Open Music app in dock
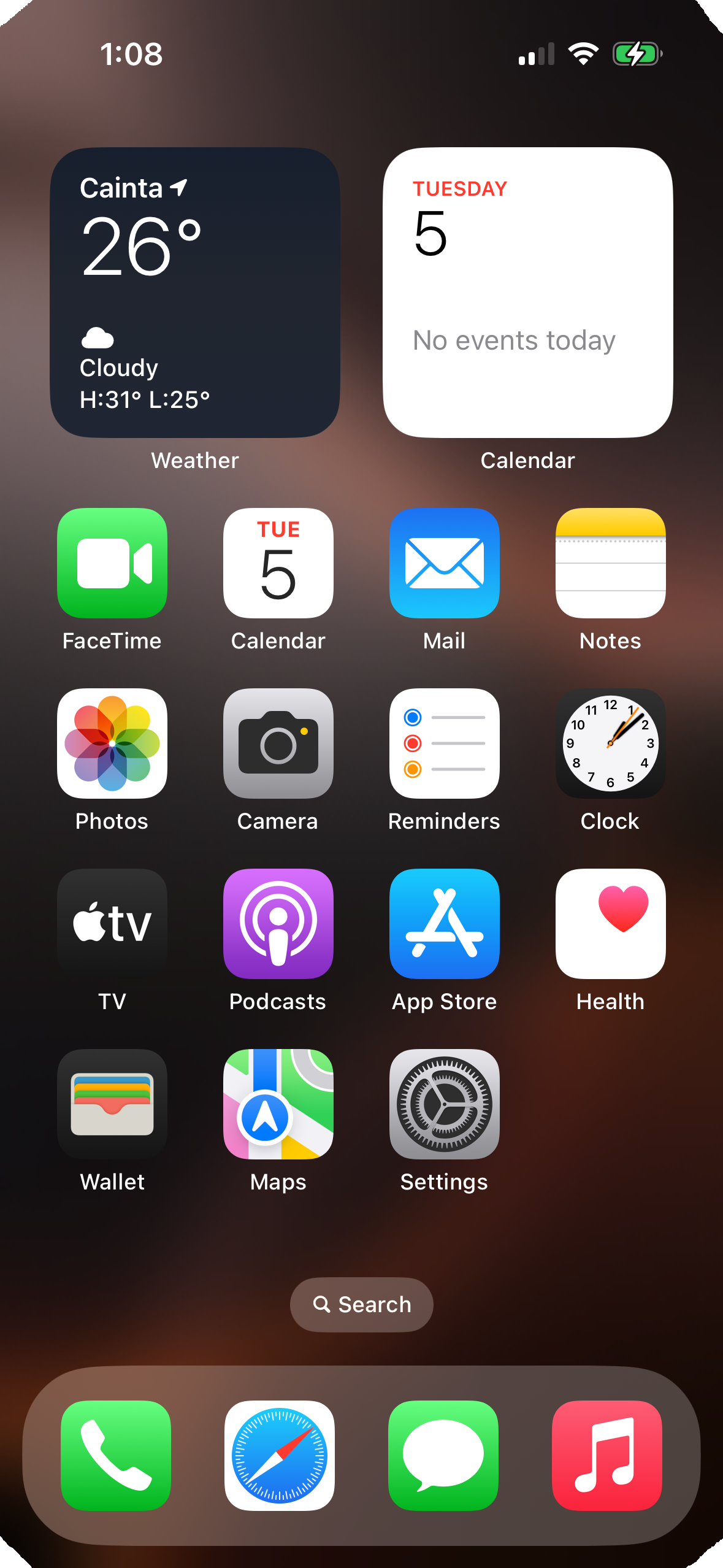Screen dimensions: 723x1568 click(x=607, y=1455)
